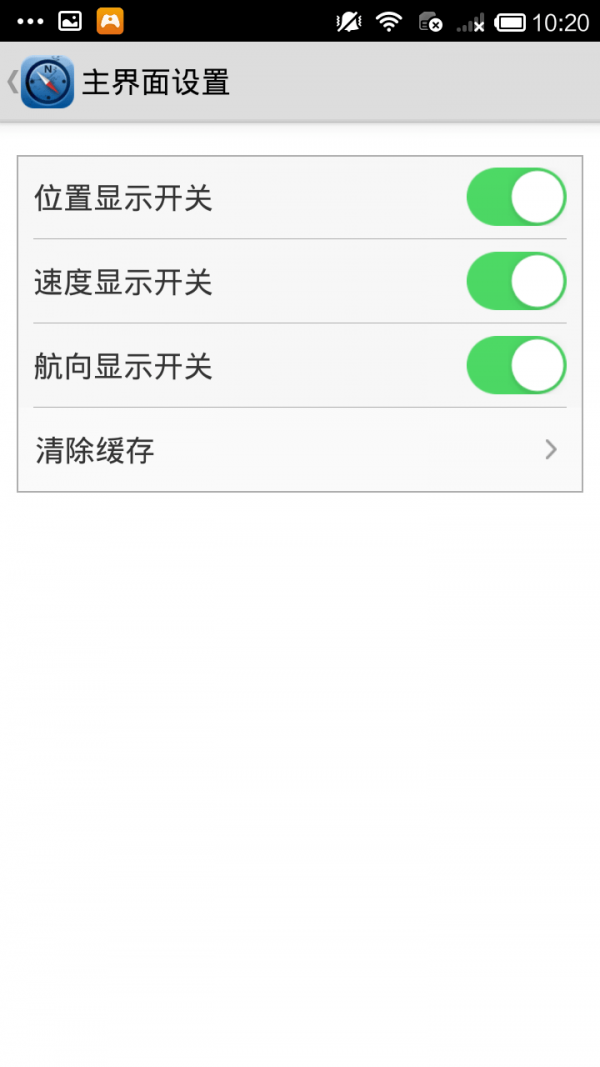Open the 清除缓存 row
Viewport: 600px width, 1067px height.
click(x=300, y=450)
